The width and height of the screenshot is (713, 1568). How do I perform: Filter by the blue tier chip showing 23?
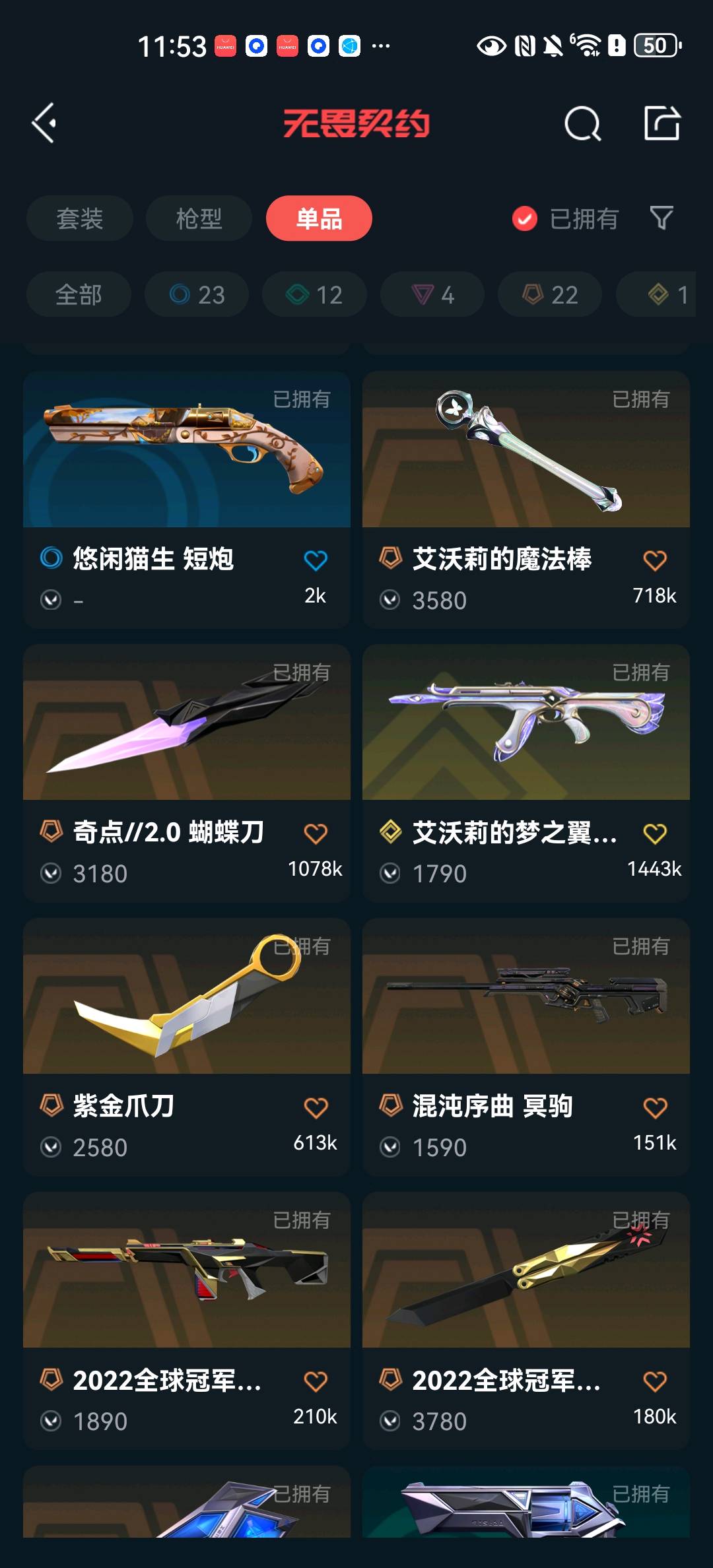(x=197, y=294)
